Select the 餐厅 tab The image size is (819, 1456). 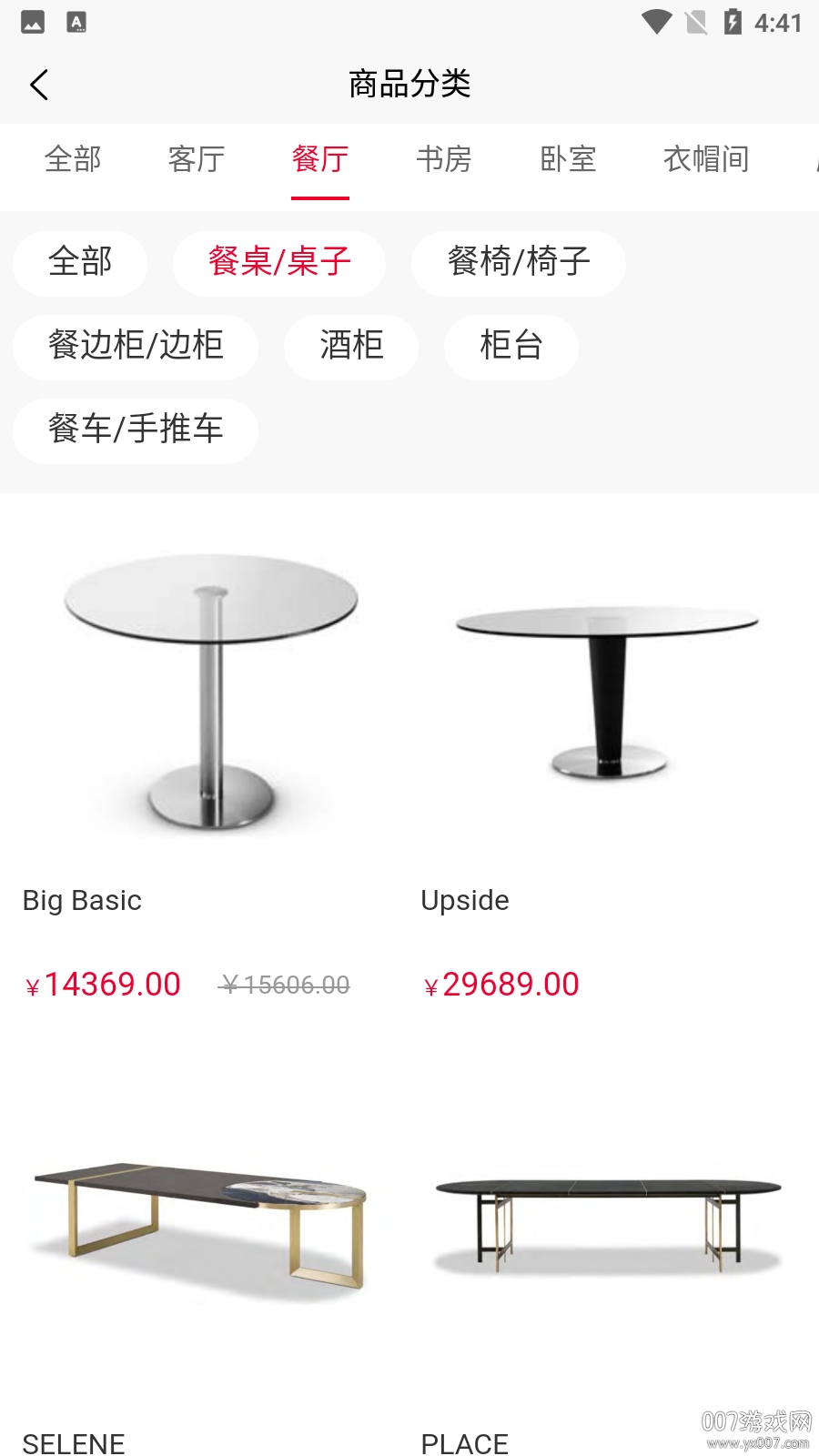point(320,159)
